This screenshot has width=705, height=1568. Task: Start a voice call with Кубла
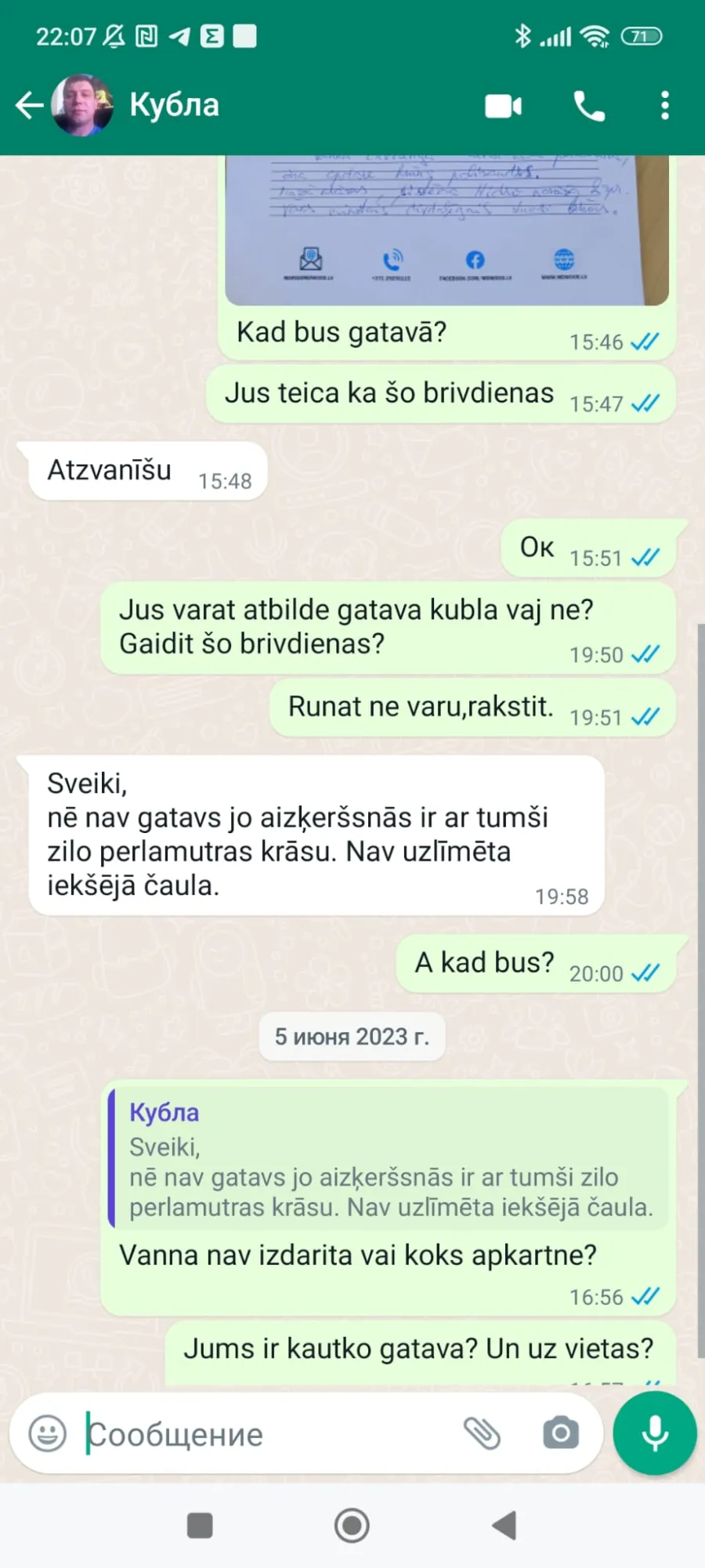589,106
